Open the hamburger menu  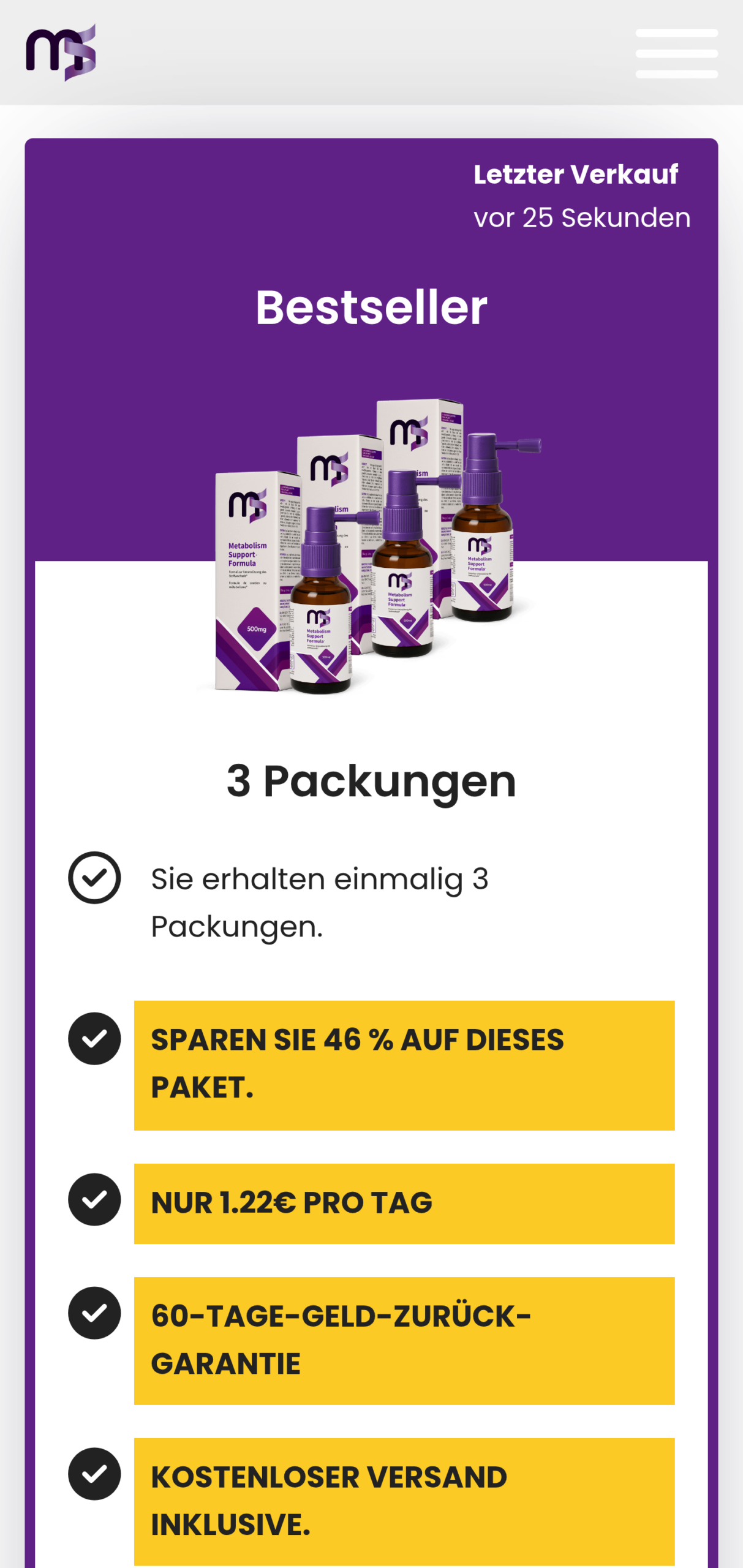coord(676,53)
